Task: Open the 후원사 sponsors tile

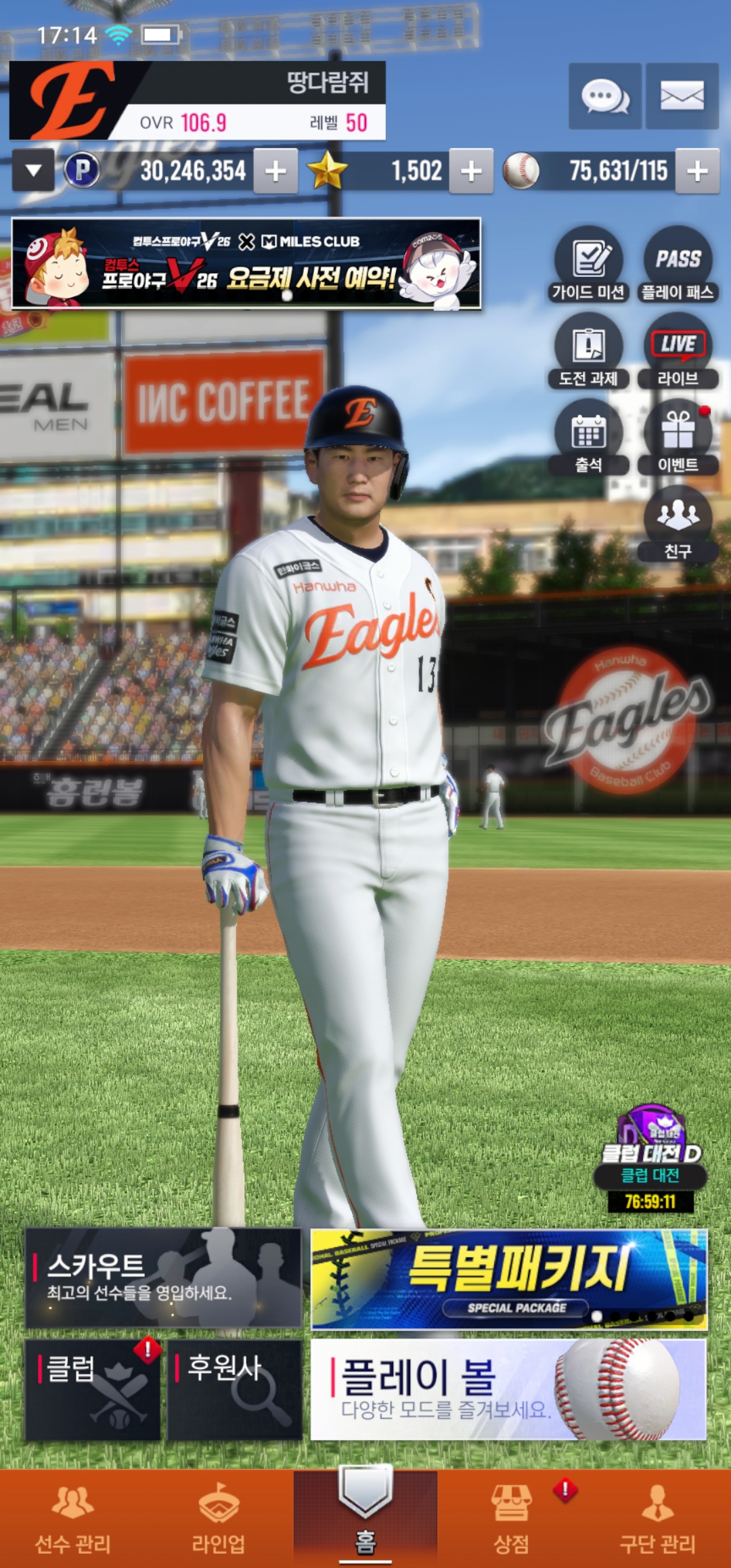Action: [234, 1389]
